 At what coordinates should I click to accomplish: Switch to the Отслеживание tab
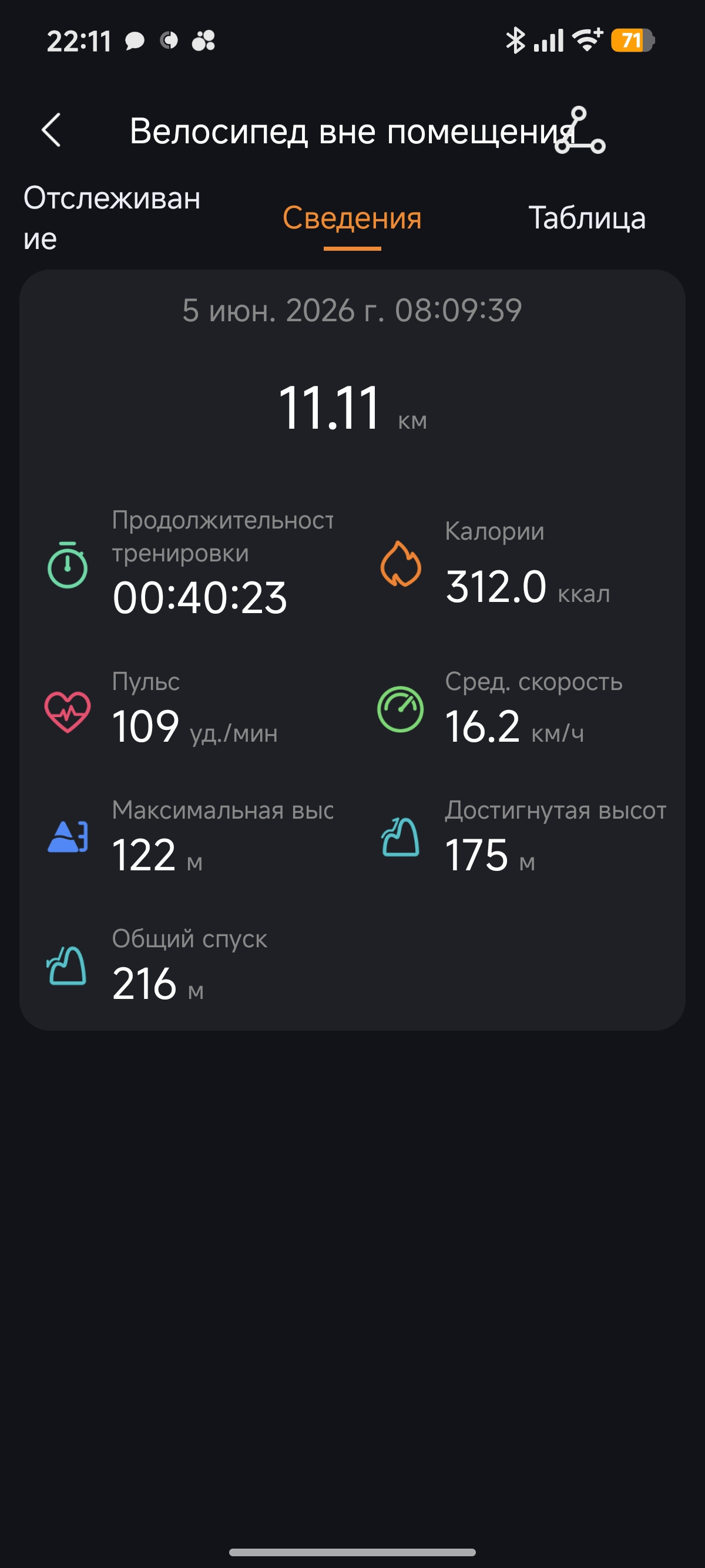112,218
